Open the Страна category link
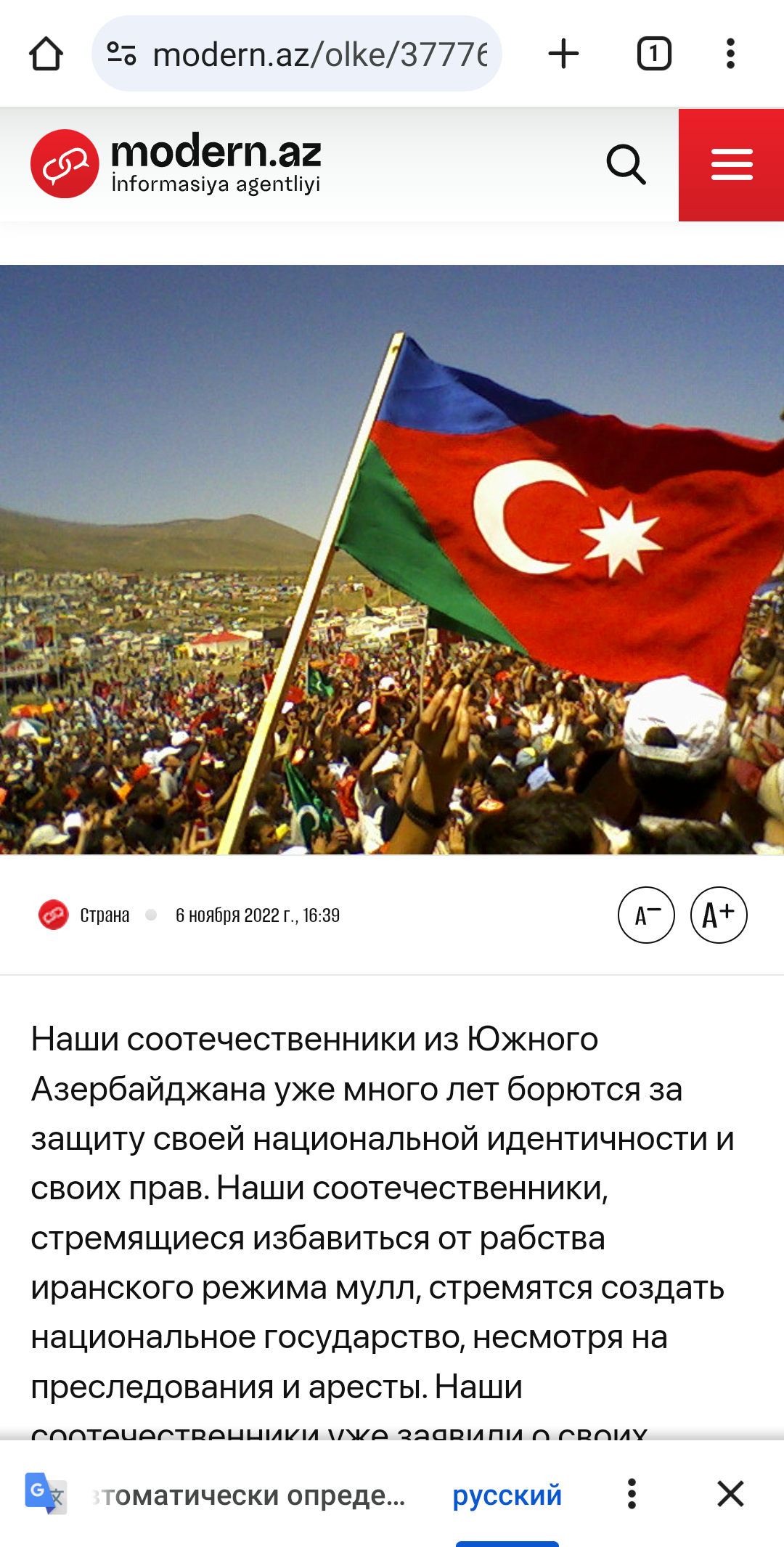 click(105, 915)
